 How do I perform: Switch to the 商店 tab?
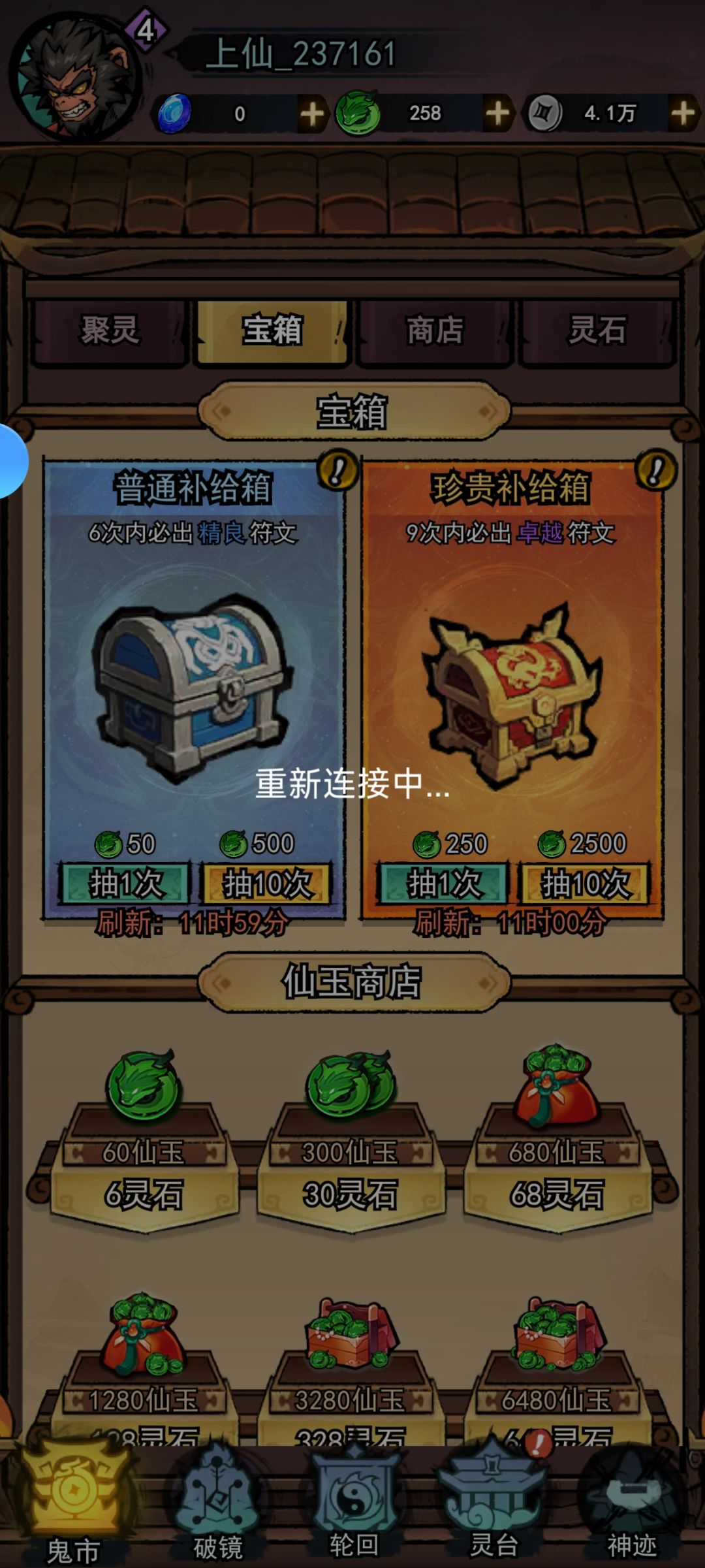(435, 331)
